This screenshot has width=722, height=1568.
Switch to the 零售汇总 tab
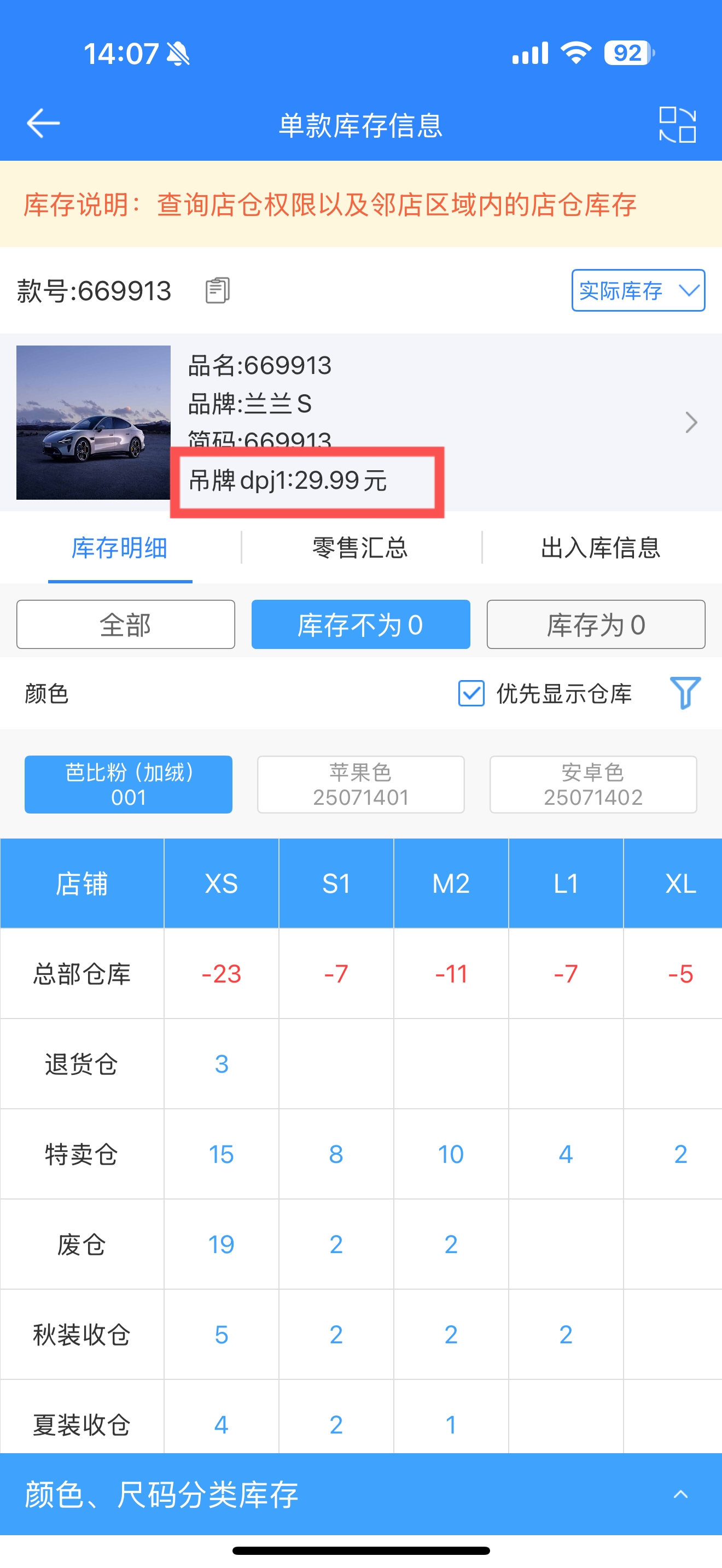click(x=360, y=548)
